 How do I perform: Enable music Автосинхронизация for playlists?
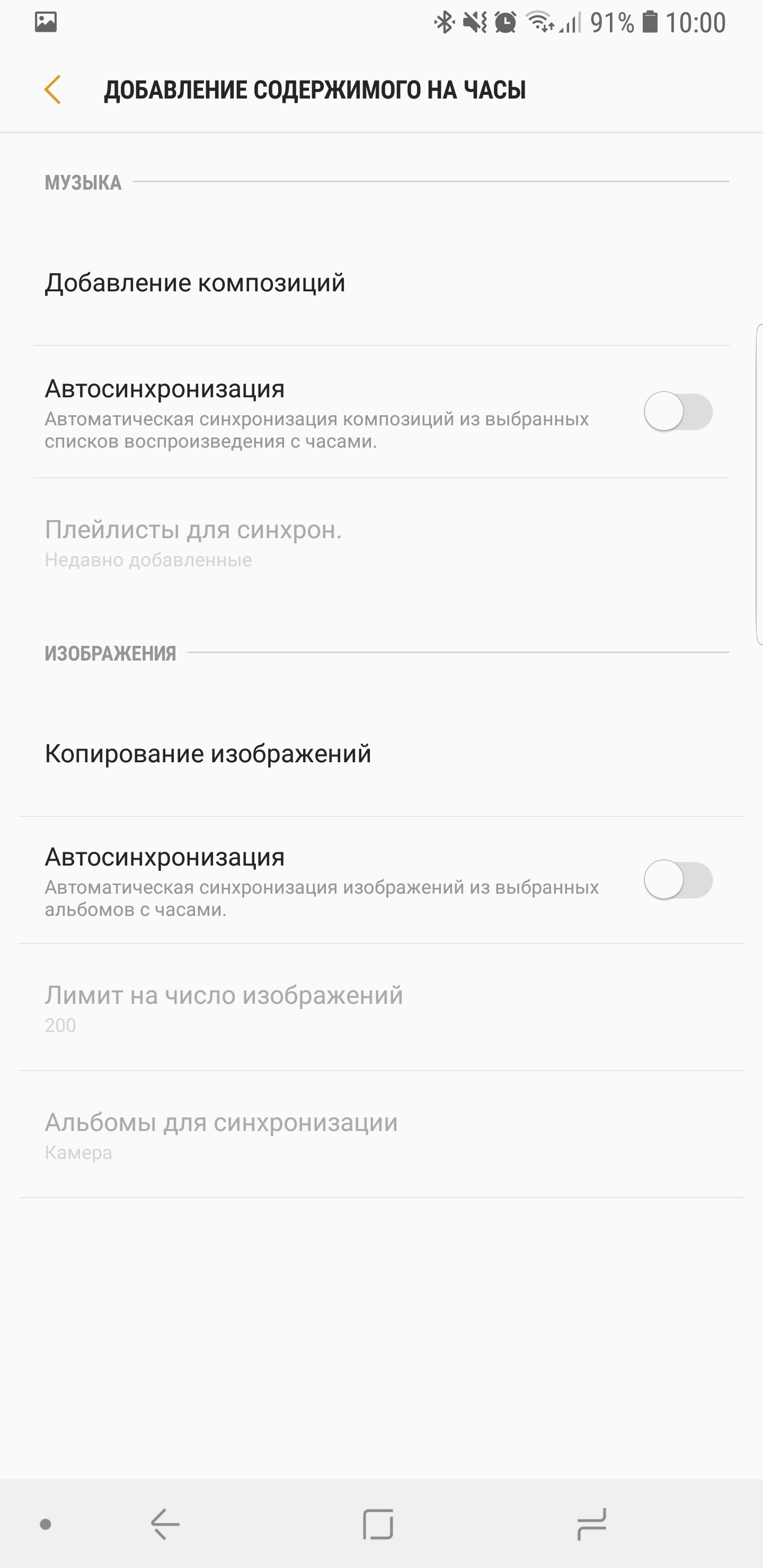[678, 412]
